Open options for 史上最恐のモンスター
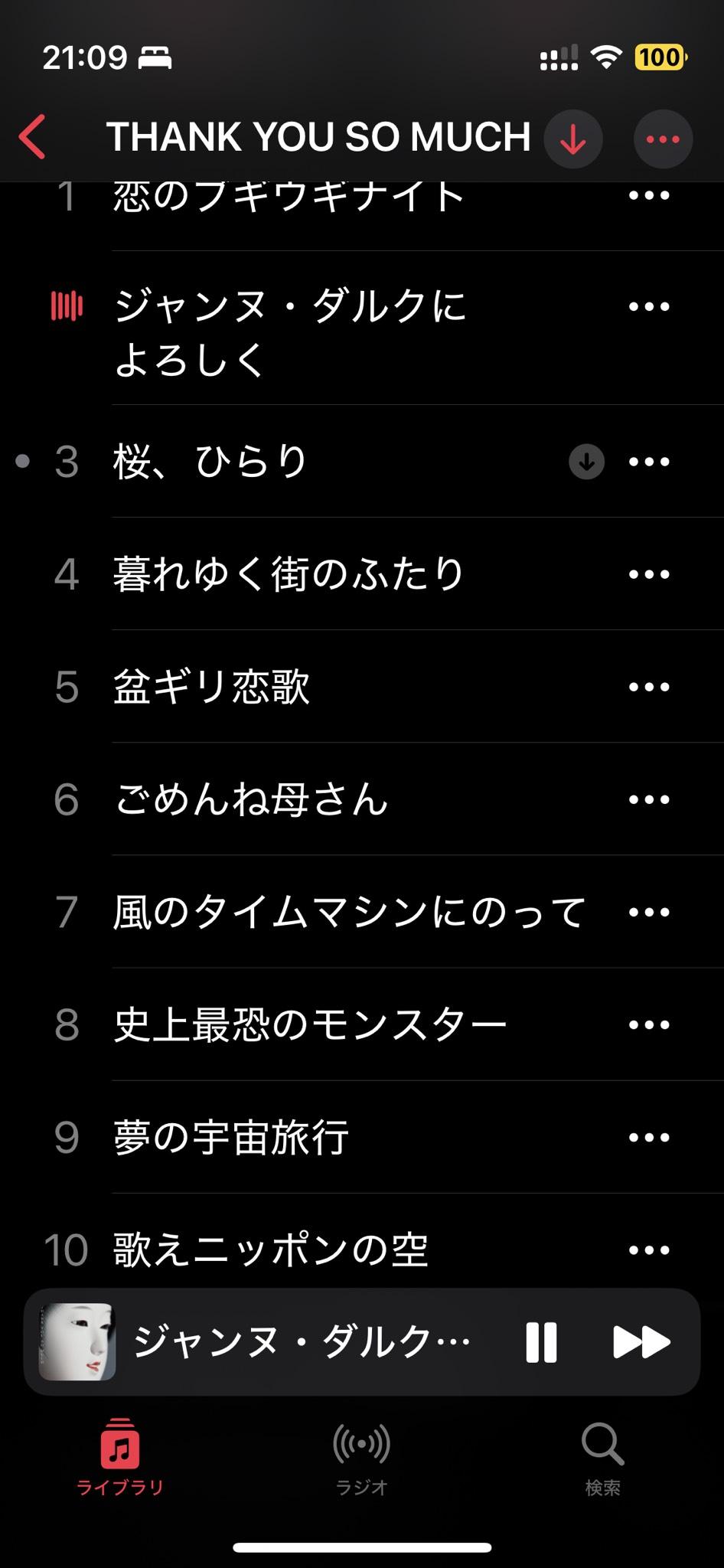The width and height of the screenshot is (724, 1568). tap(649, 1024)
